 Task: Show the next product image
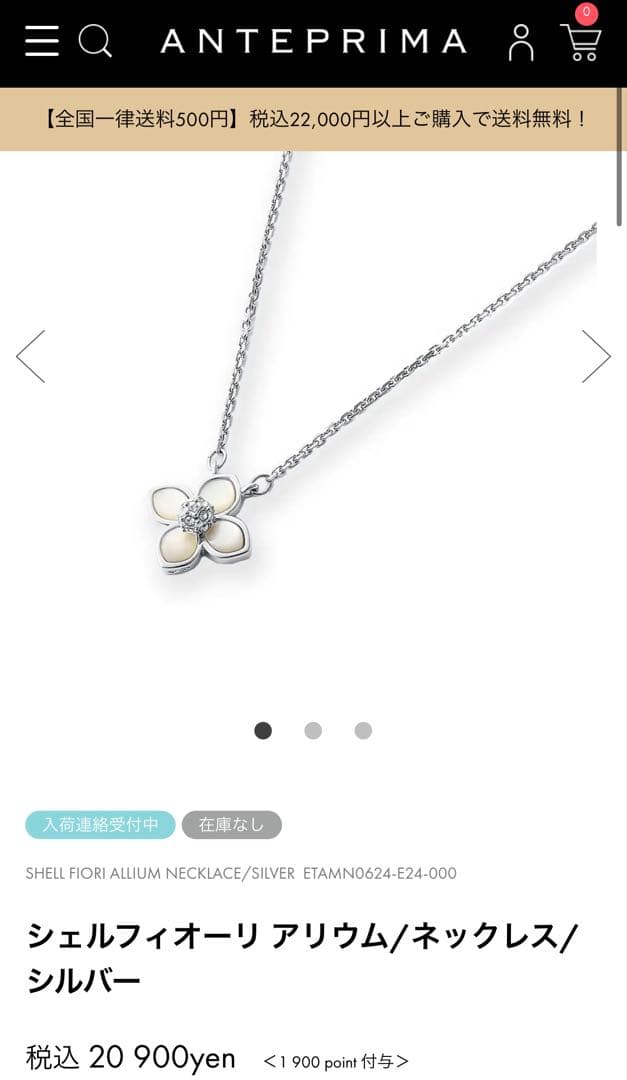coord(596,356)
